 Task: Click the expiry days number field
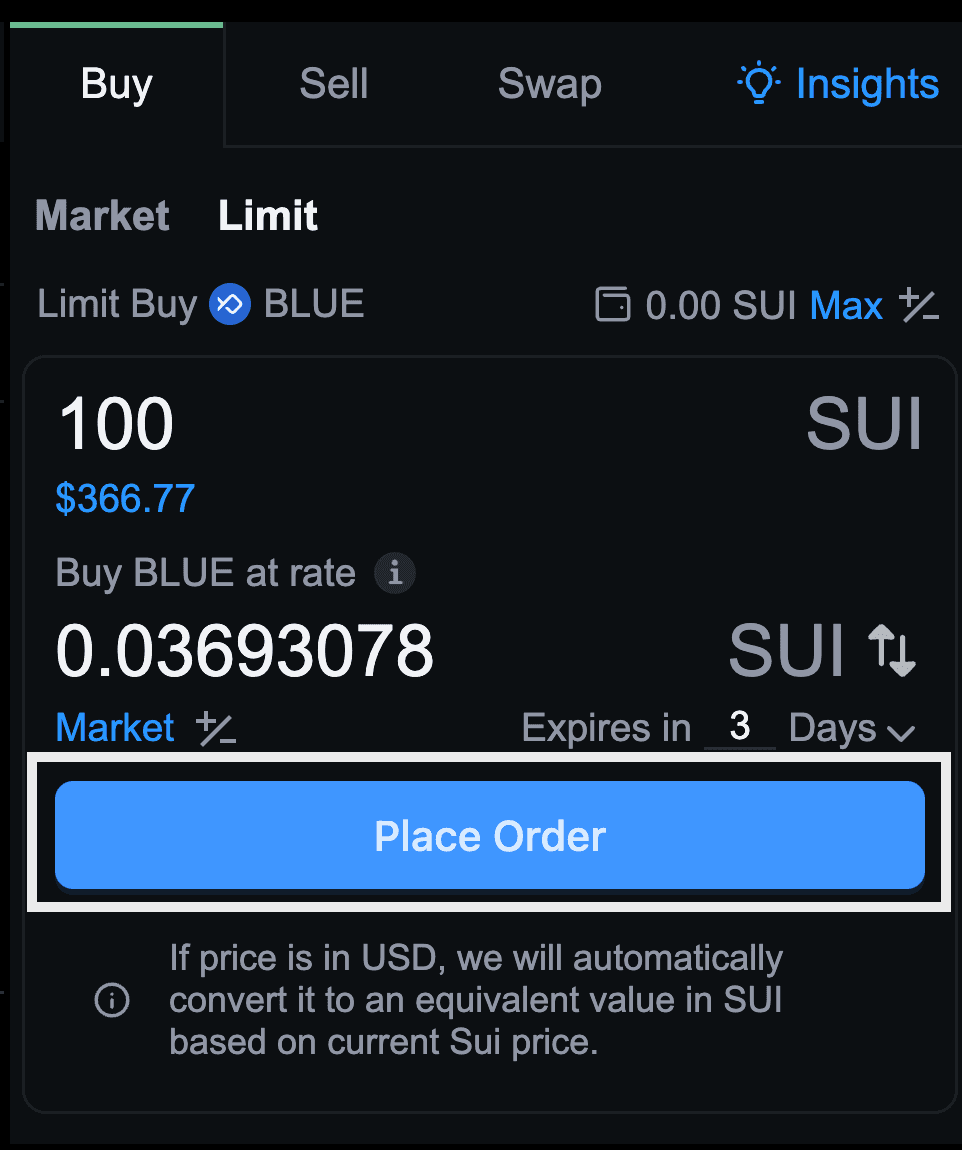pyautogui.click(x=740, y=727)
